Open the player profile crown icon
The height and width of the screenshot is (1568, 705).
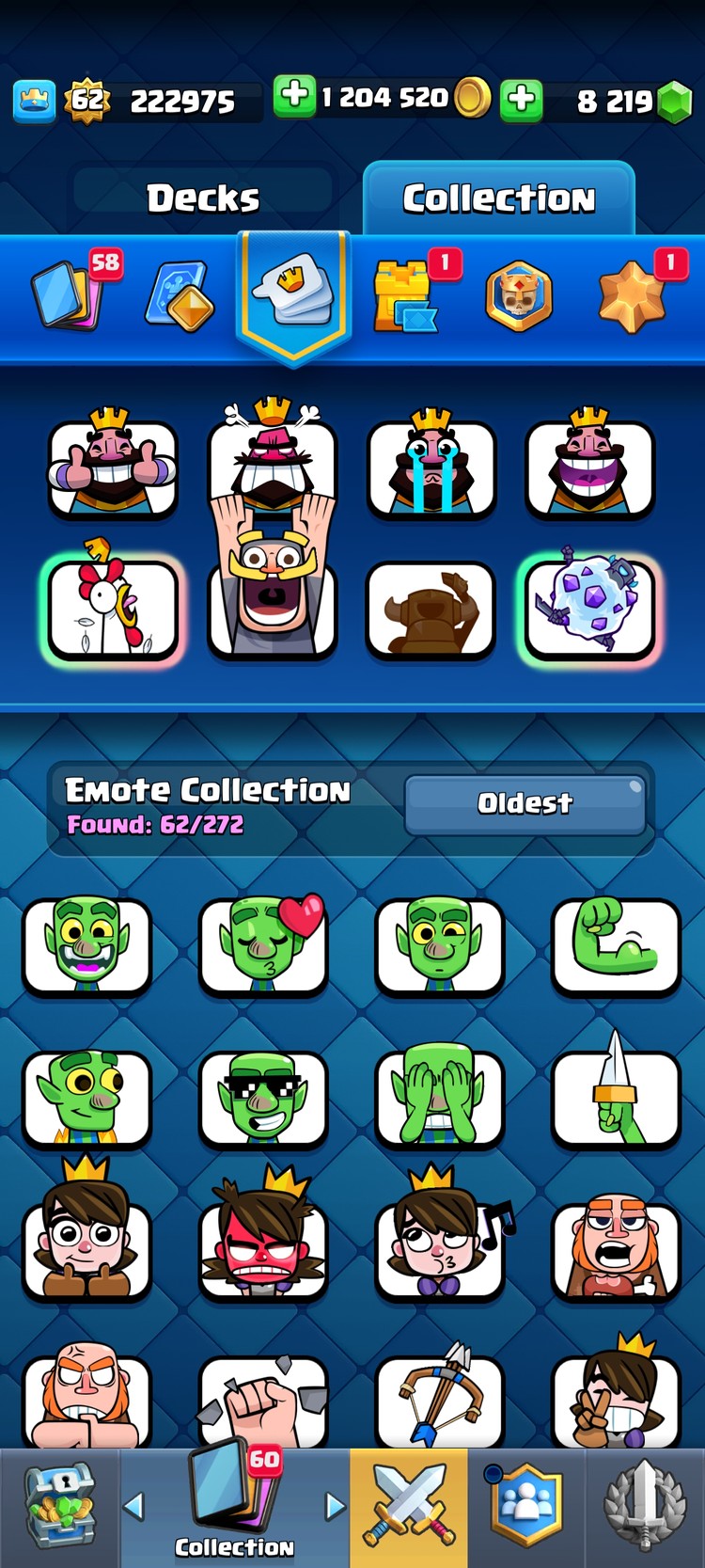[34, 101]
